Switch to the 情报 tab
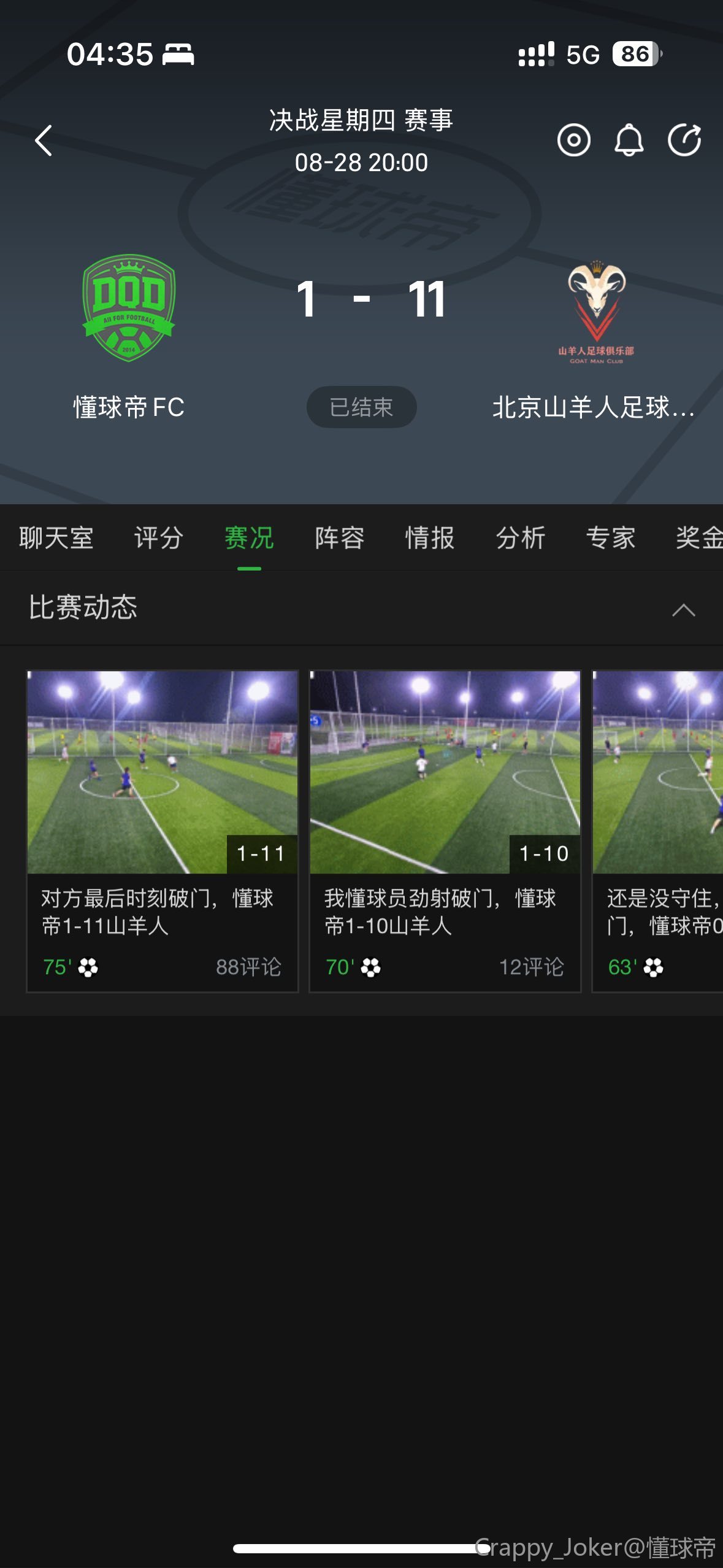This screenshot has width=723, height=1568. [429, 538]
